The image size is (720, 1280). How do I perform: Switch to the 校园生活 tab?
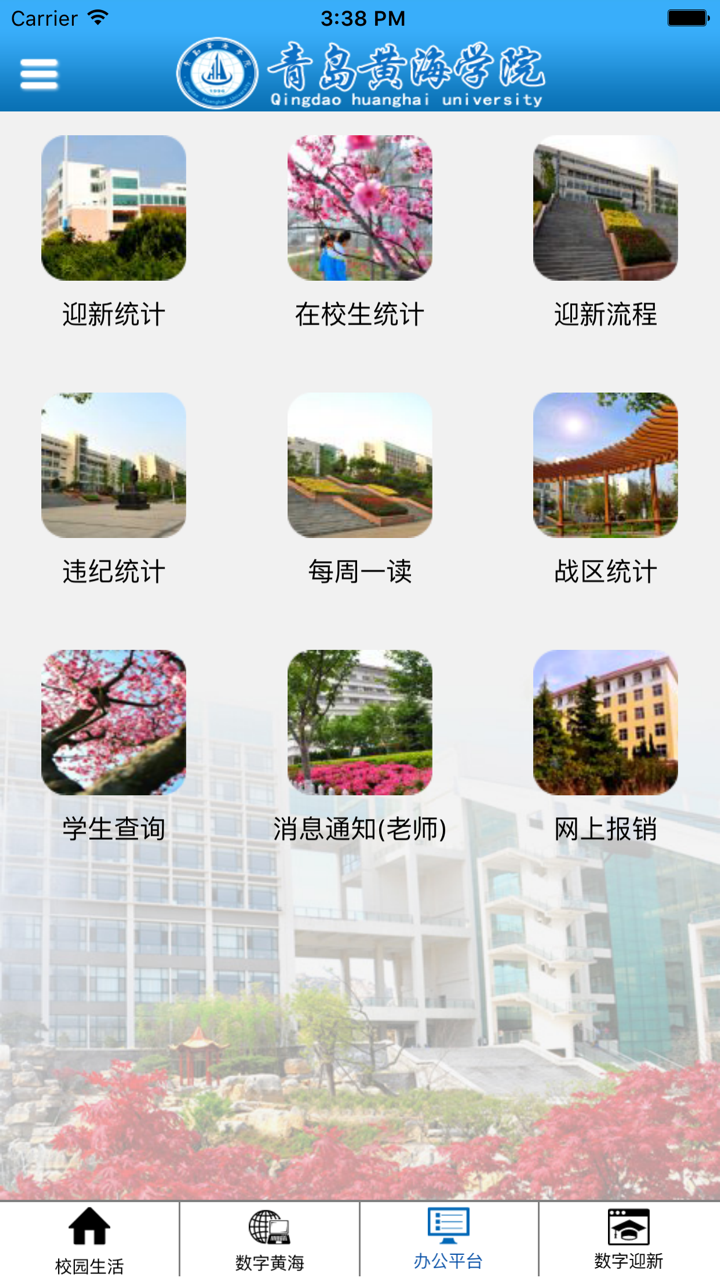pos(90,1238)
